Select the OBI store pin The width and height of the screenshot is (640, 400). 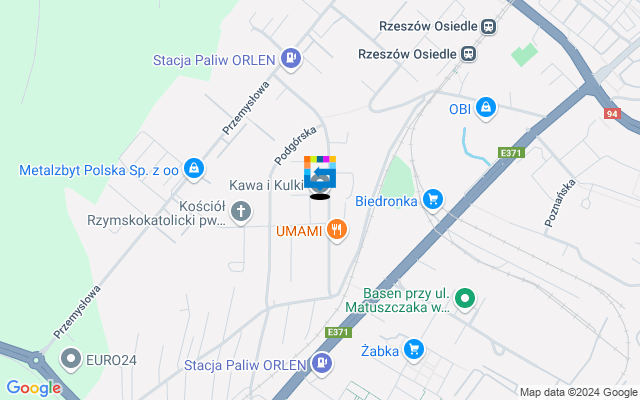485,107
